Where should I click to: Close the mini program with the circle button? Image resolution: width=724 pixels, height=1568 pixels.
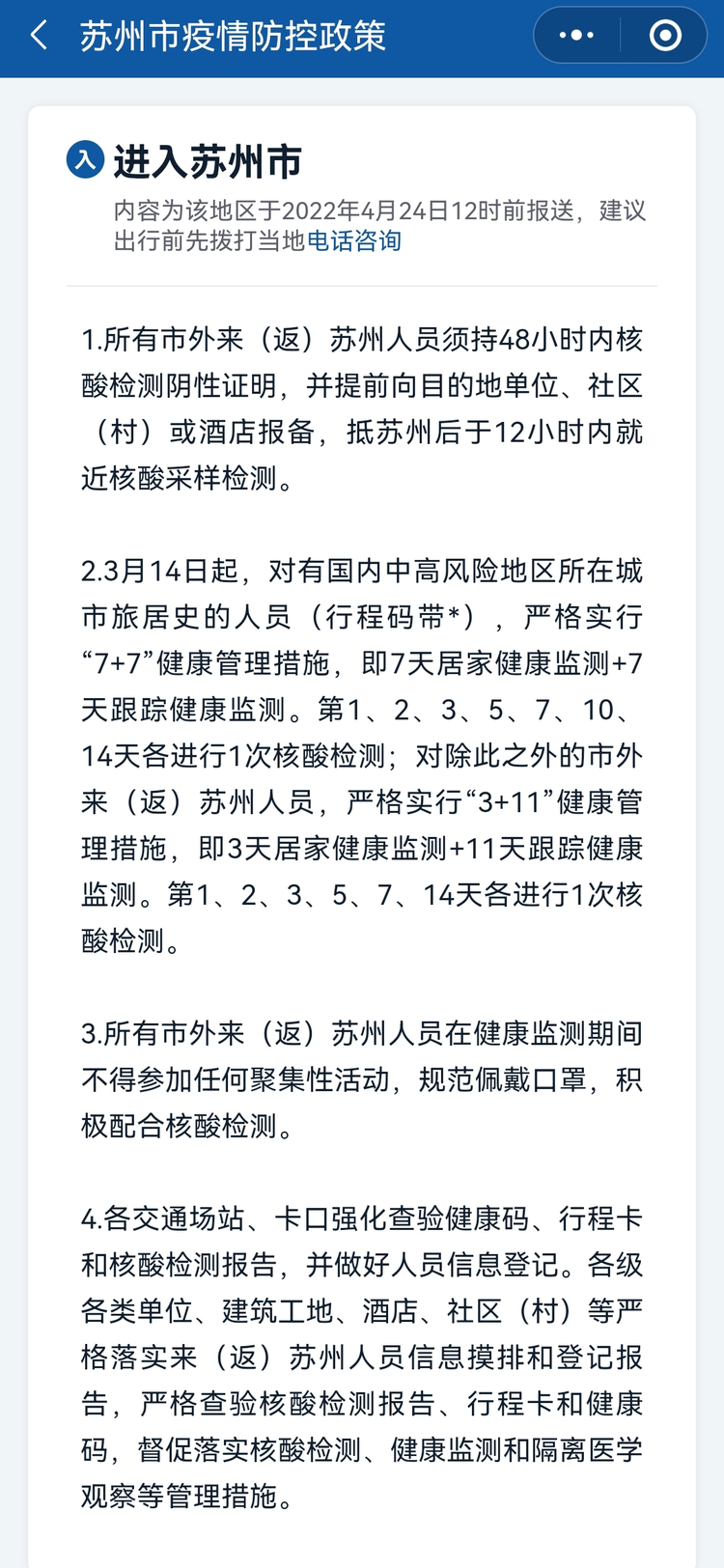click(x=665, y=36)
